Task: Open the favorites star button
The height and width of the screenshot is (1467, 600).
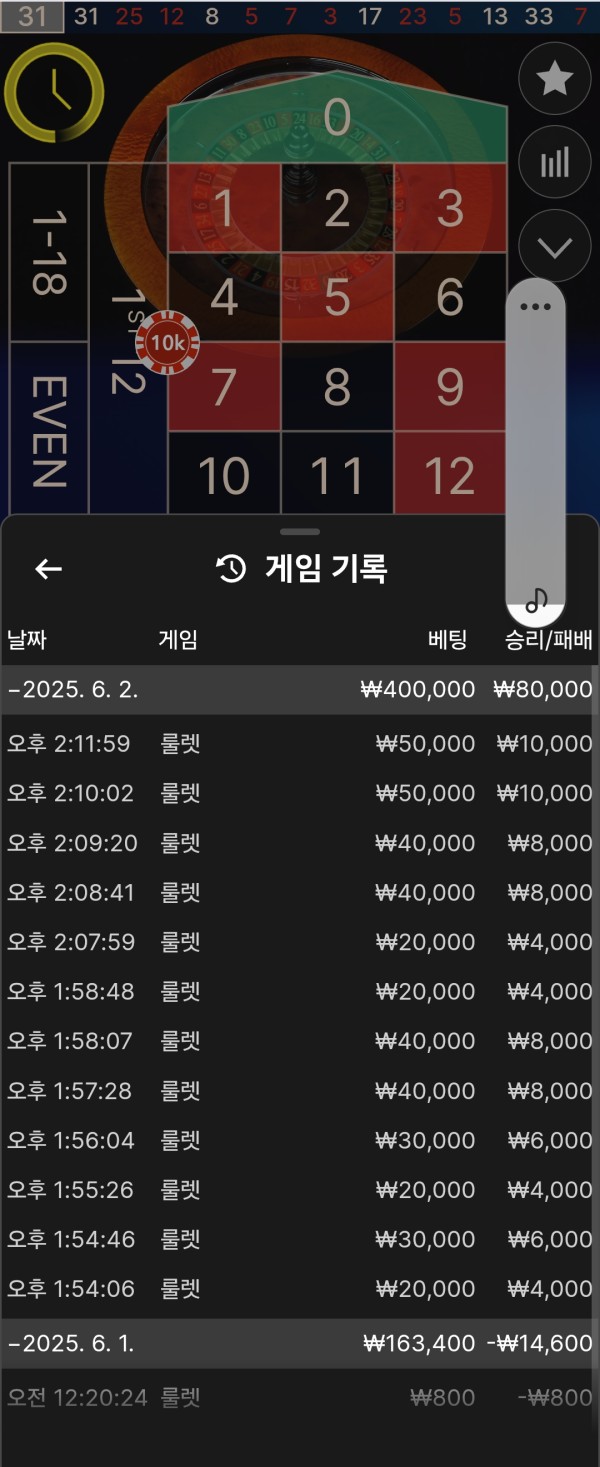Action: click(x=554, y=80)
